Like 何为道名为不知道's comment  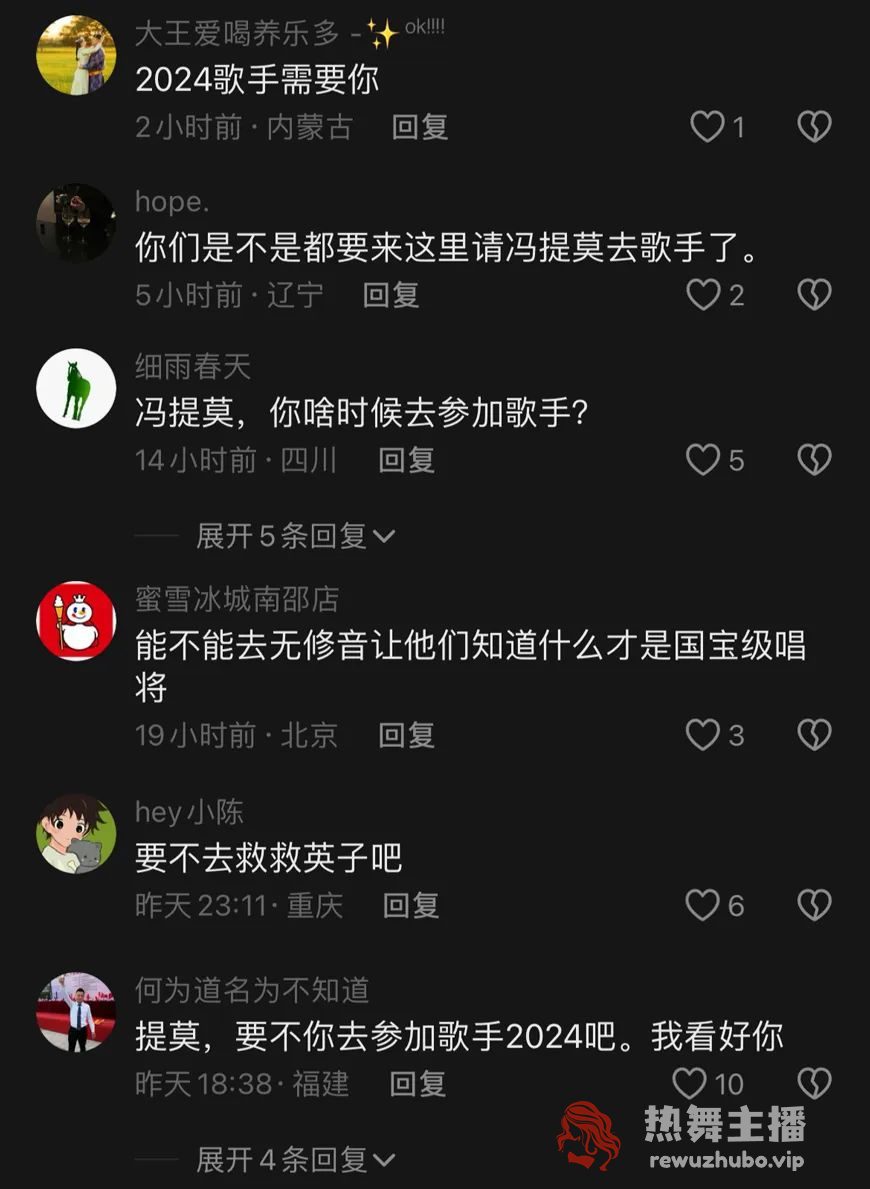pyautogui.click(x=690, y=1083)
